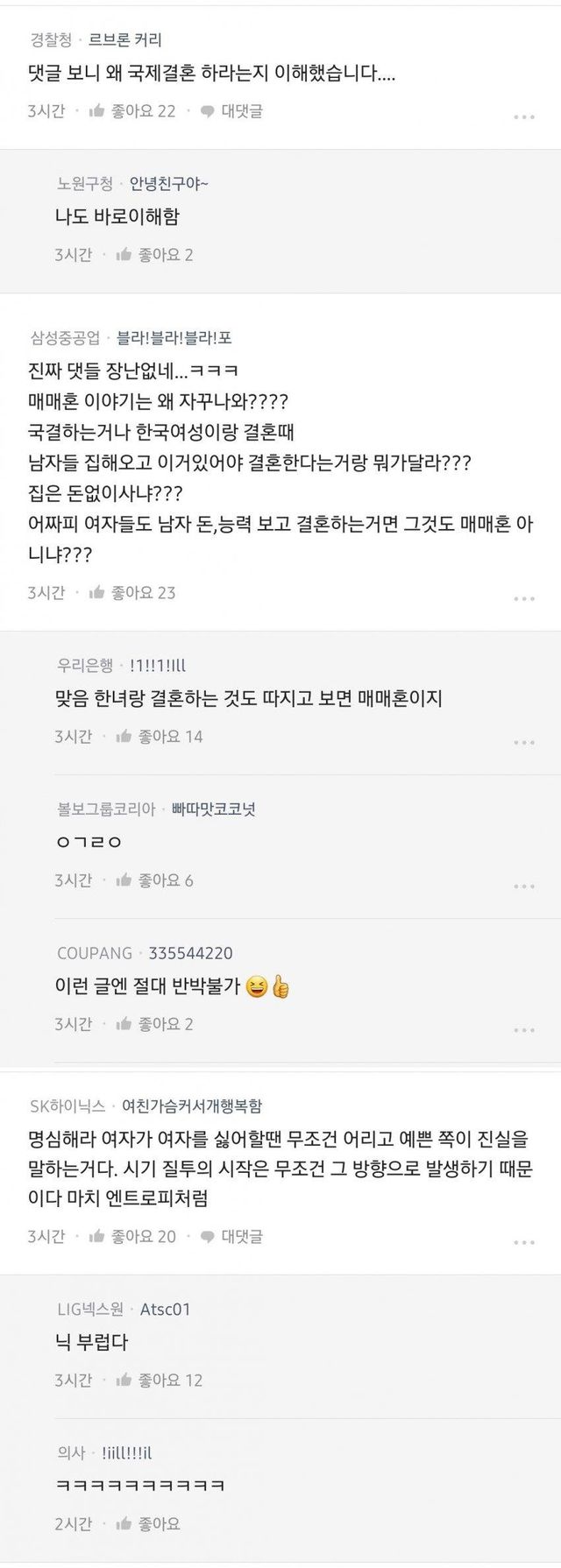The image size is (561, 1568).
Task: Open options for 르브론 커리's comment
Action: [x=523, y=117]
